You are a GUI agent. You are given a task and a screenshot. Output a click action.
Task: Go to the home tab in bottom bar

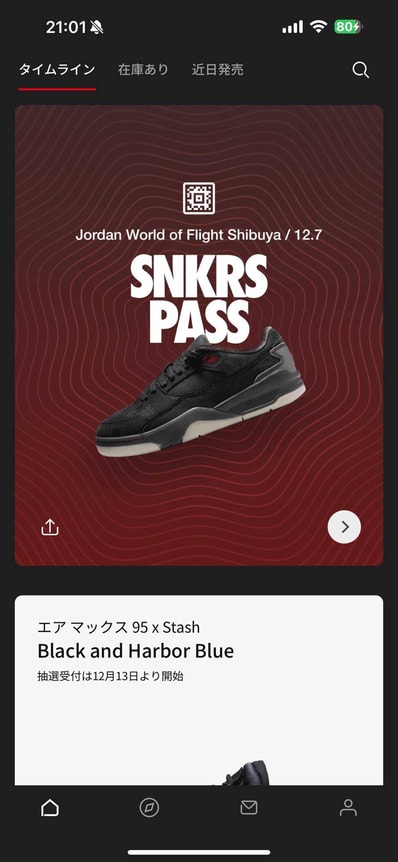(x=49, y=808)
